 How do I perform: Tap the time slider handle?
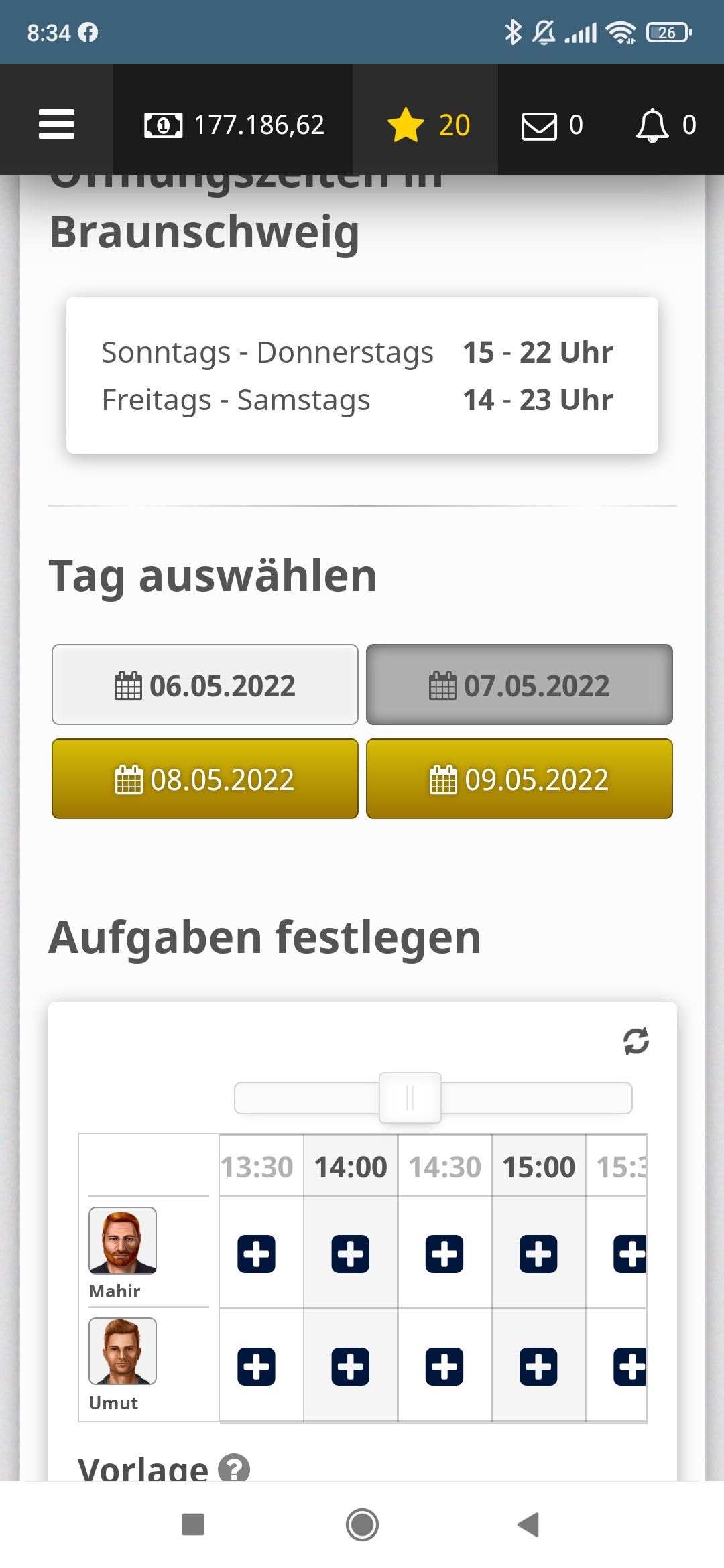[410, 1098]
